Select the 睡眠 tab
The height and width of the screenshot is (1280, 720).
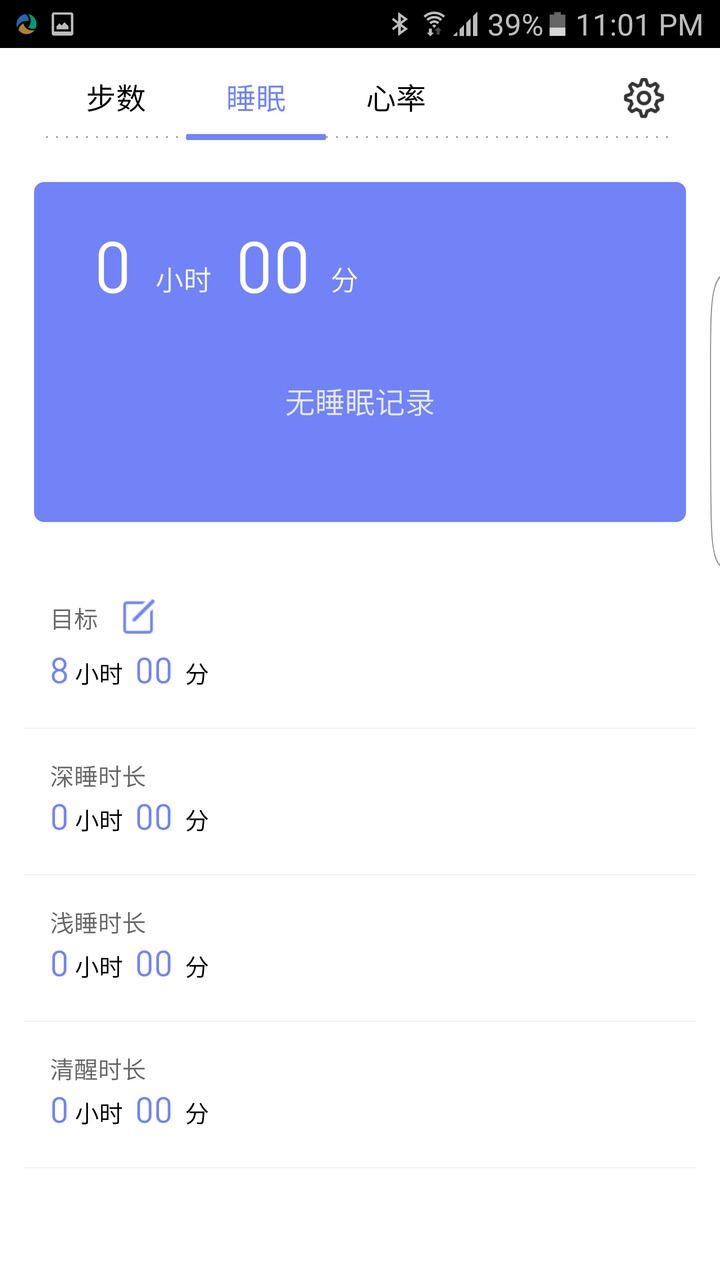(256, 99)
